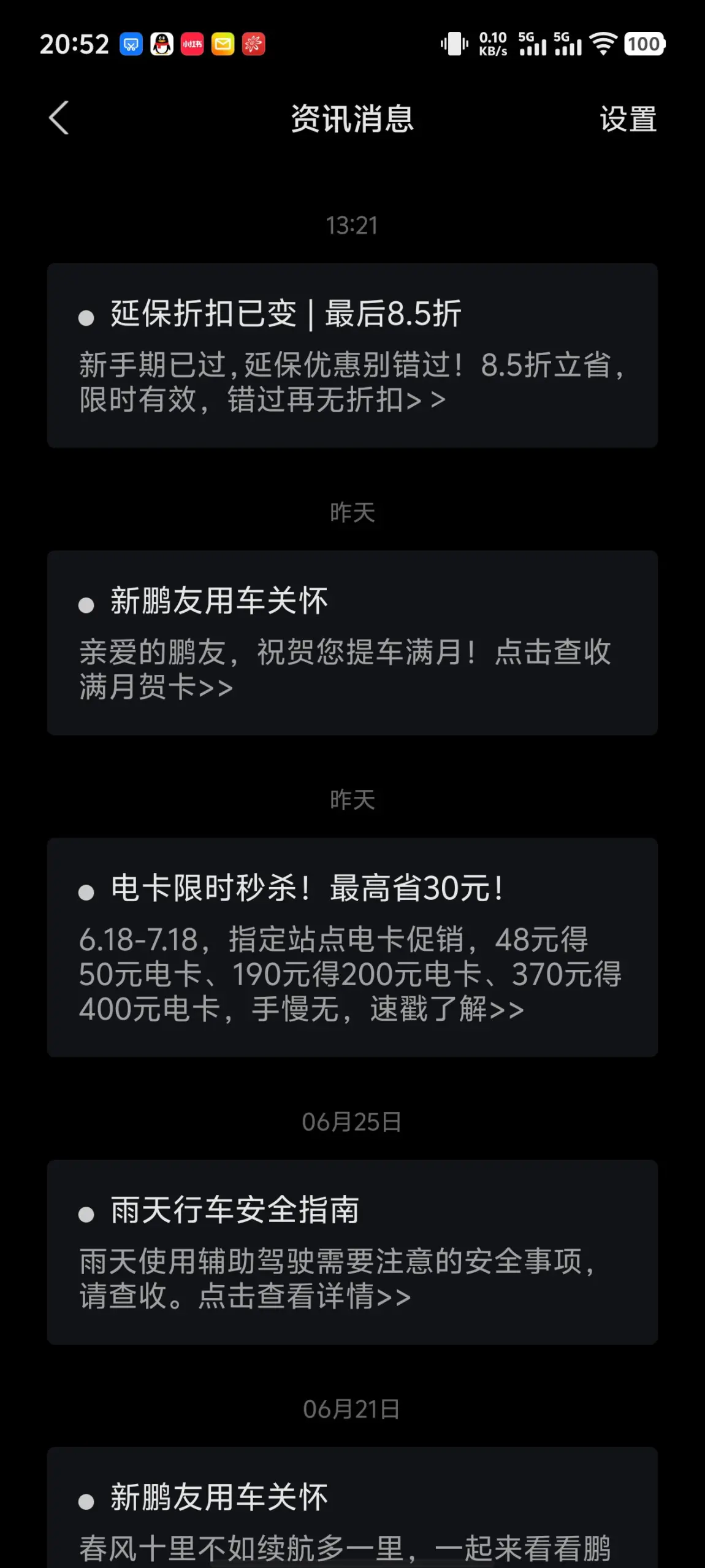
Task: Open the 春风十里不如续航多一里 message
Action: [x=352, y=1508]
